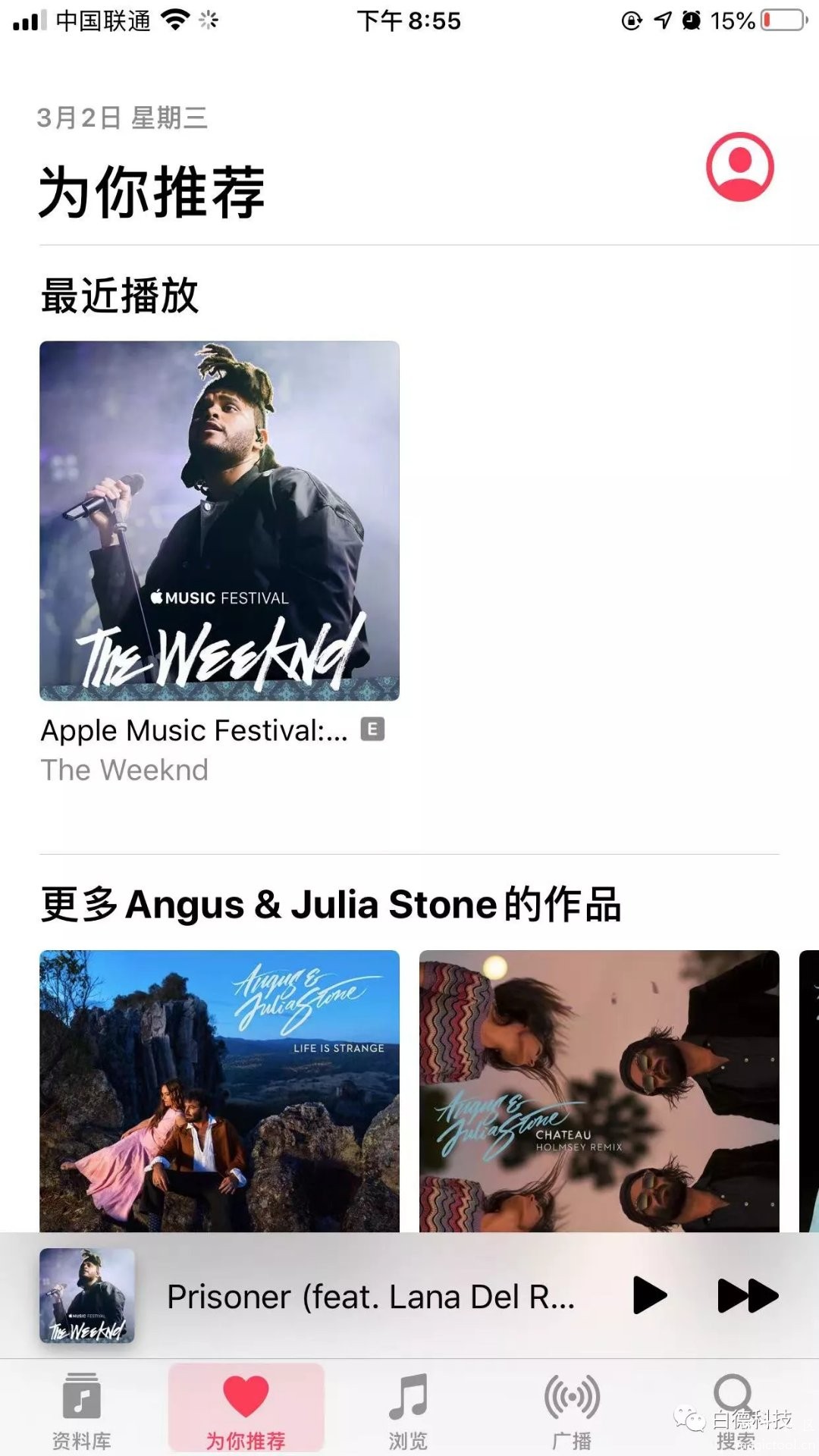Open the Chateau Holmsey Remix album

599,1090
